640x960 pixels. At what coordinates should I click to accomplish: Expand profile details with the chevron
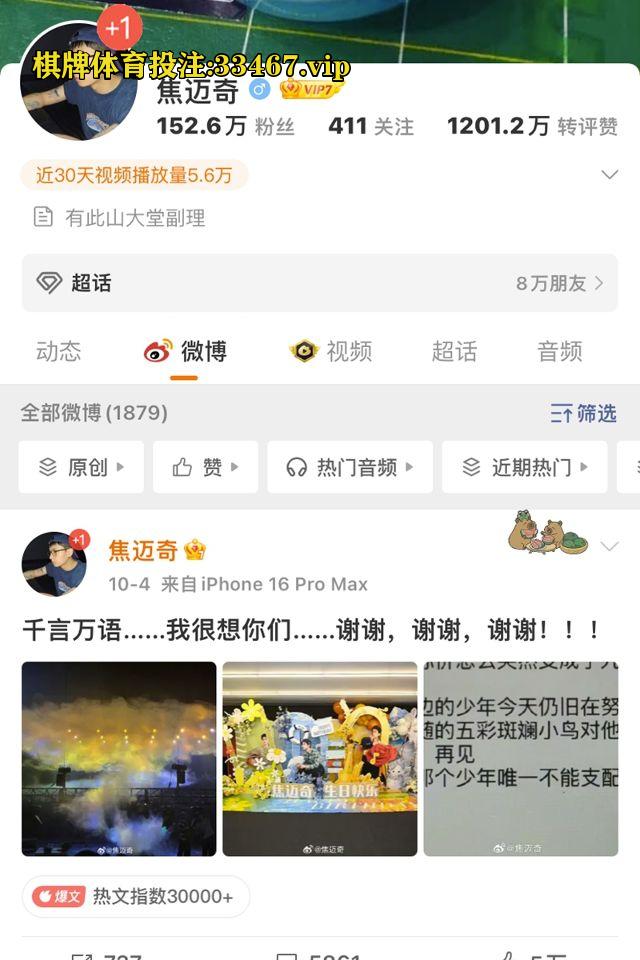pyautogui.click(x=609, y=175)
